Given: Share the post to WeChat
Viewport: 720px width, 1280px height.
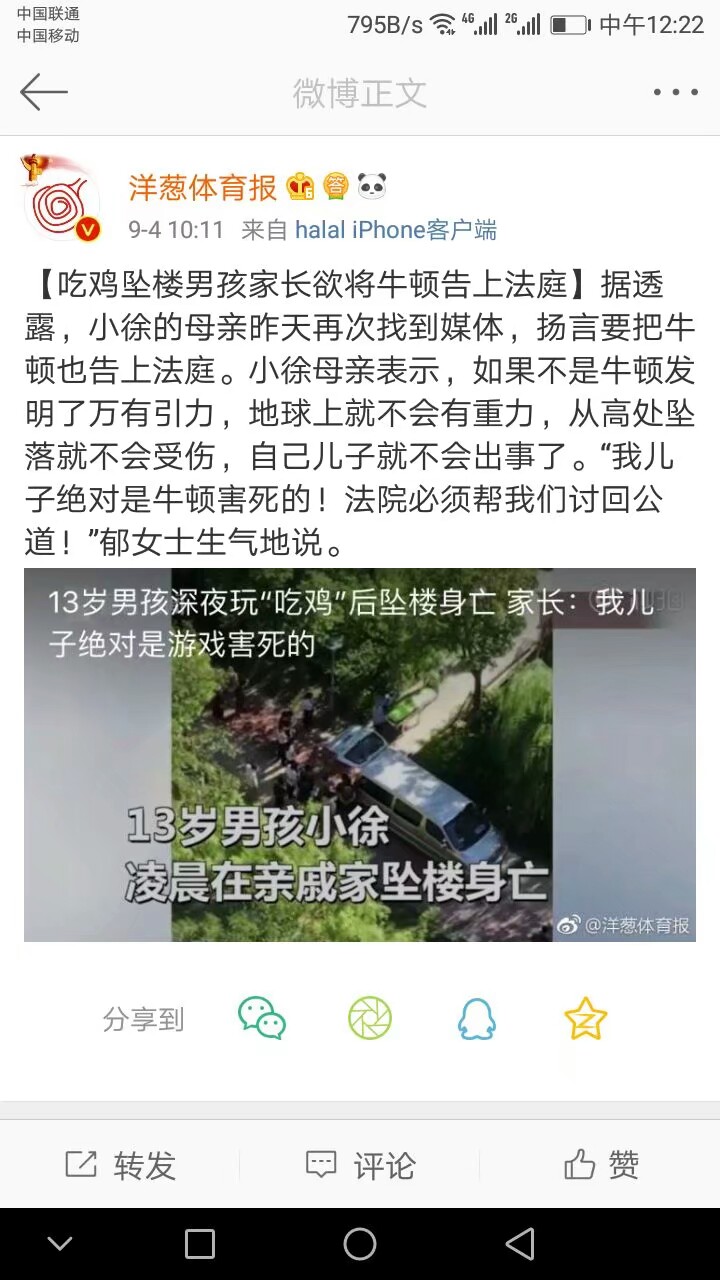Looking at the screenshot, I should coord(262,1019).
